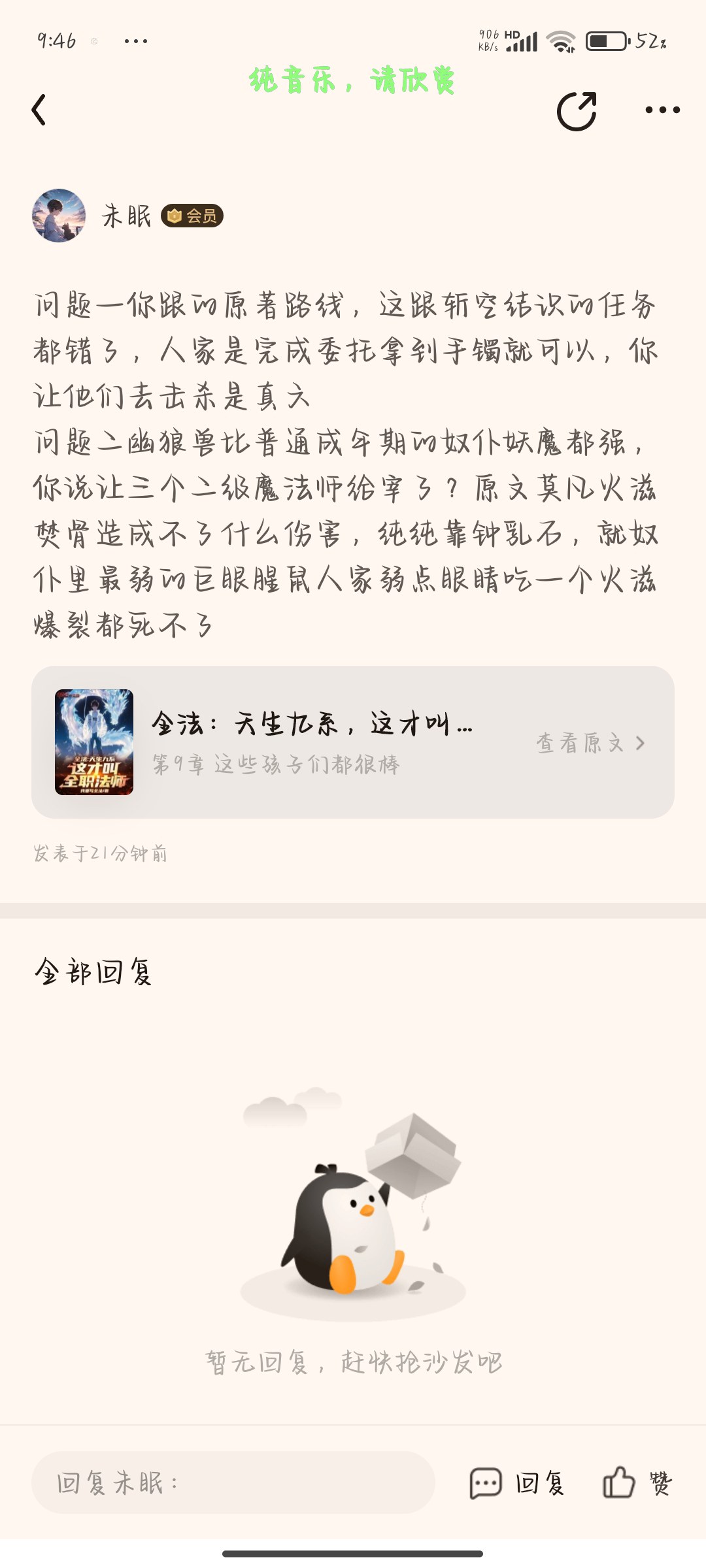Open the three-dot overflow menu
This screenshot has height=1568, width=706.
(662, 110)
